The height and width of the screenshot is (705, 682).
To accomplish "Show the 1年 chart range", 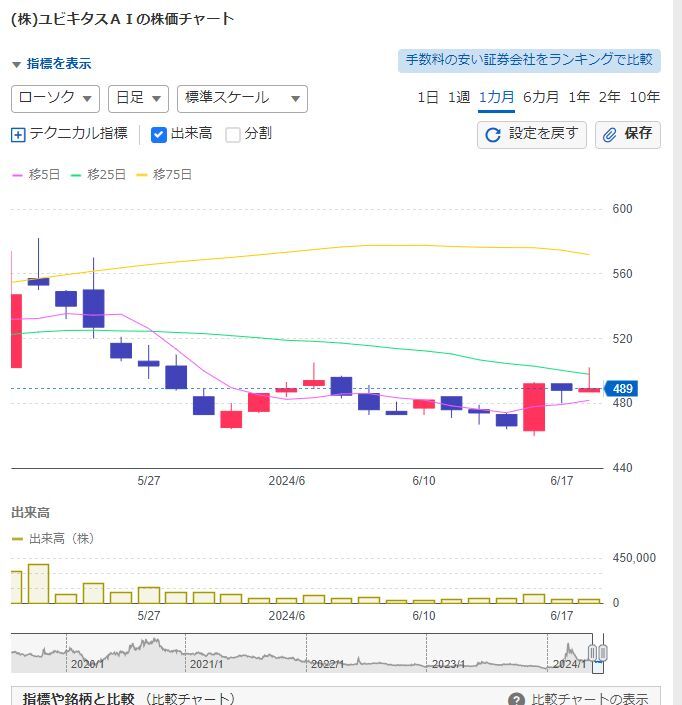I will (578, 97).
